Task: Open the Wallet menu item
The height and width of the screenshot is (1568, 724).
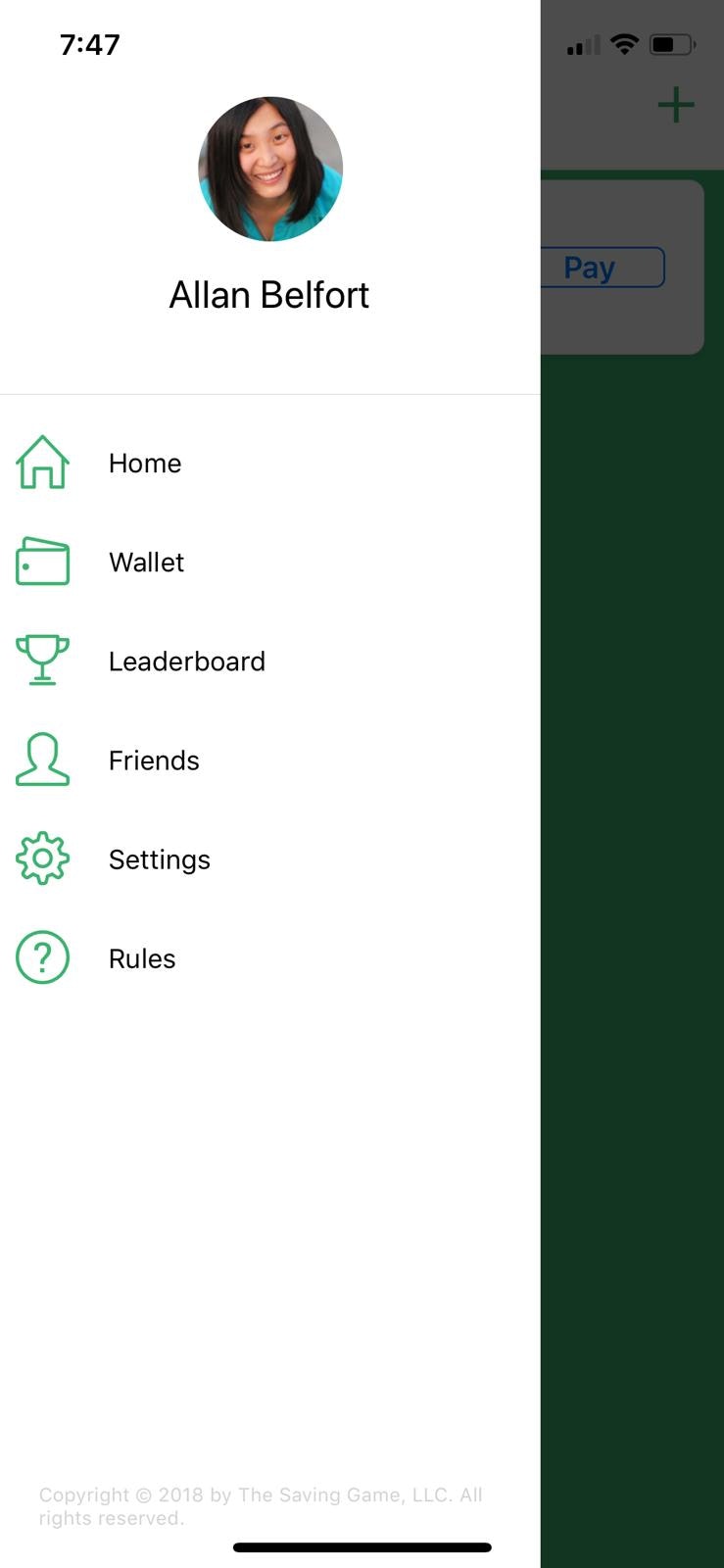Action: click(x=146, y=562)
